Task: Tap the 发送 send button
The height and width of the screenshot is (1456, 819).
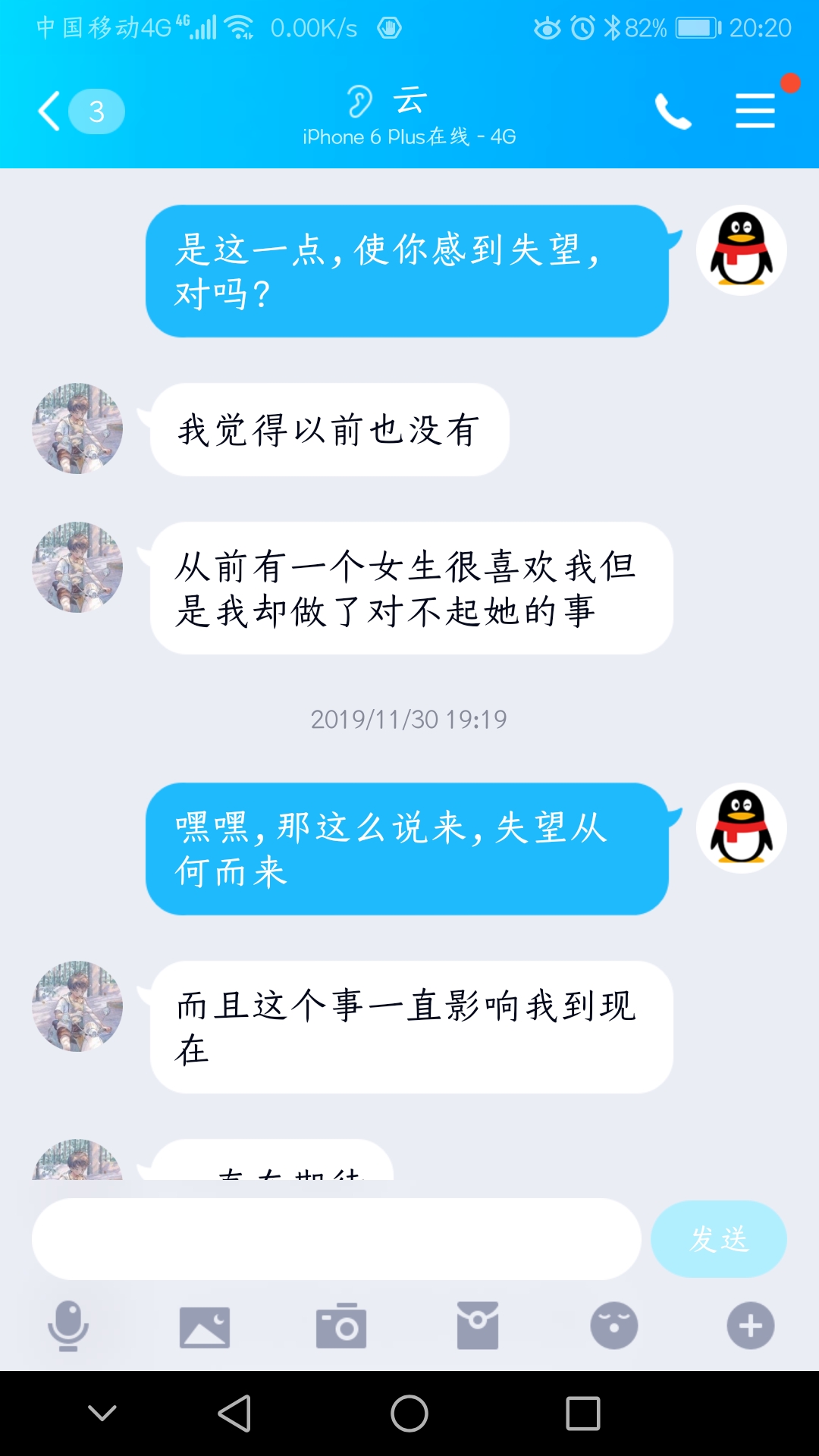Action: 718,1239
